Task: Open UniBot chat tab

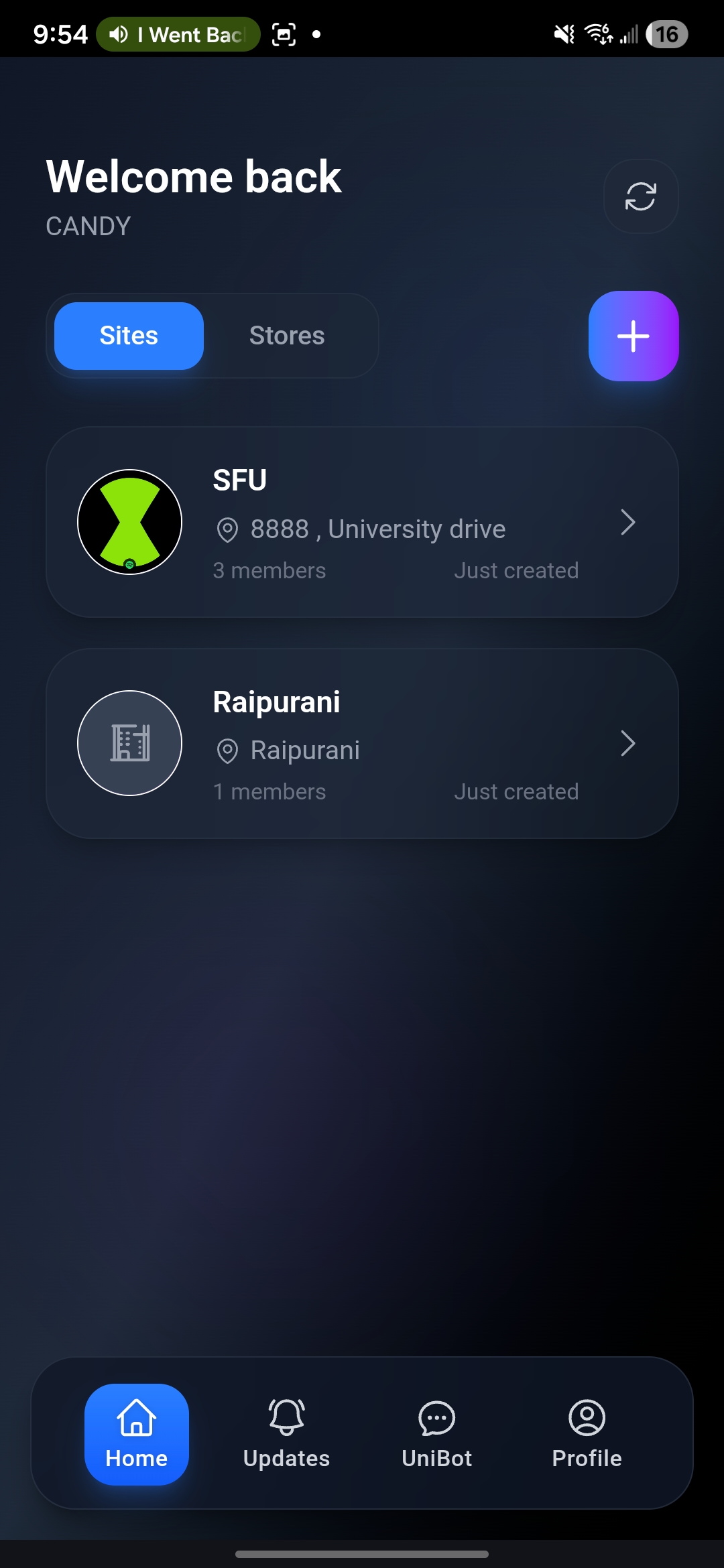Action: (x=437, y=1435)
